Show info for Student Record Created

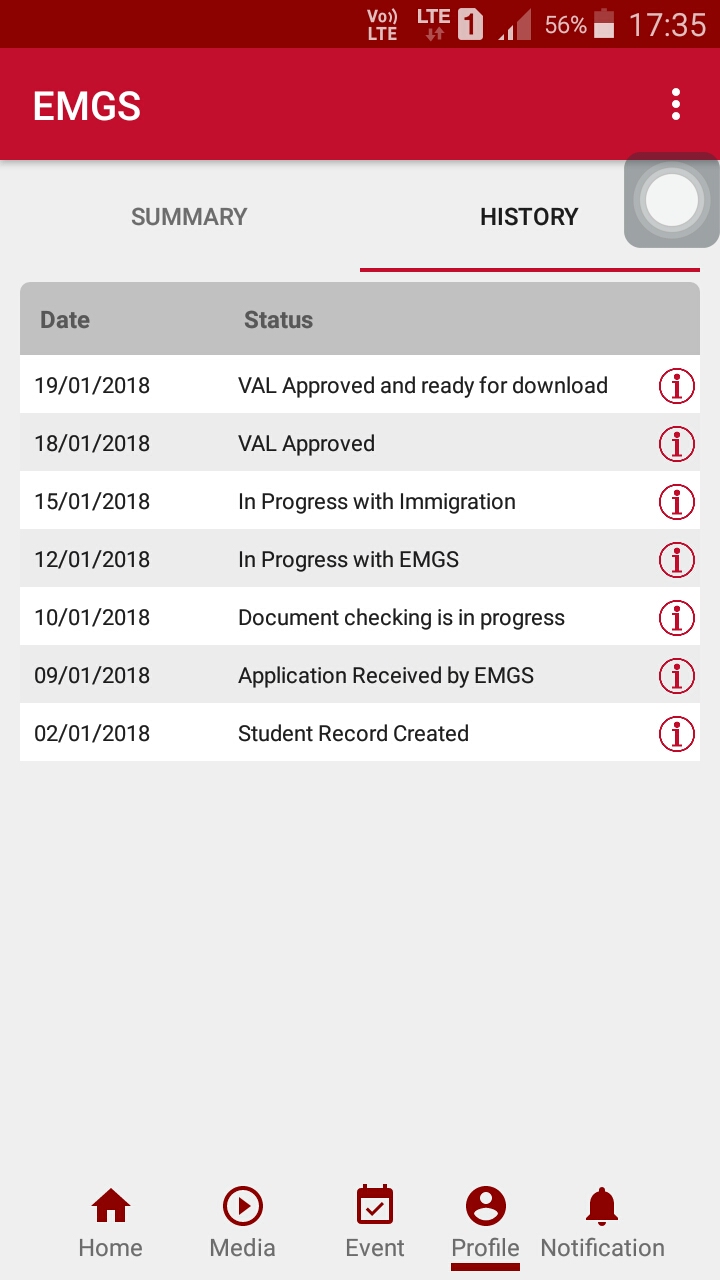676,734
